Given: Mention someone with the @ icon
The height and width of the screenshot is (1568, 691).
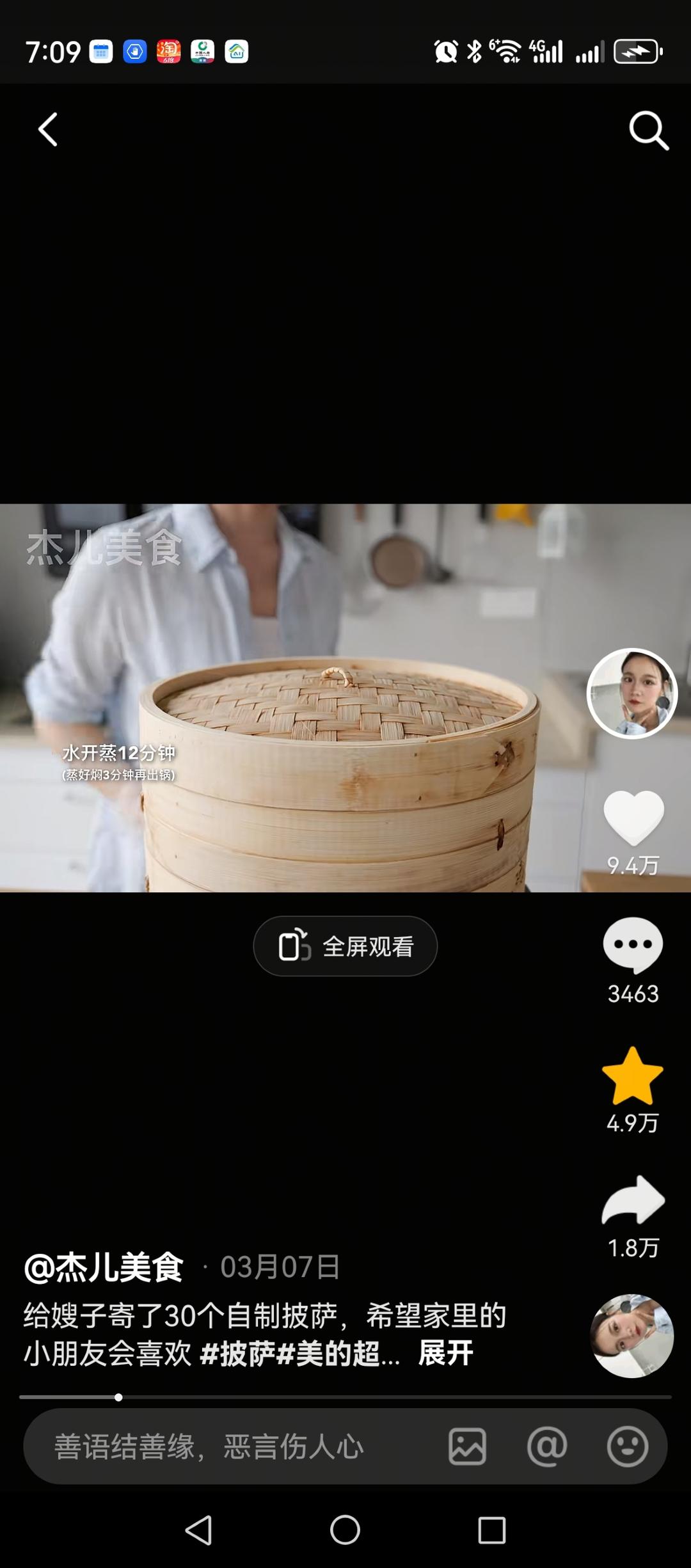Looking at the screenshot, I should pos(547,1446).
